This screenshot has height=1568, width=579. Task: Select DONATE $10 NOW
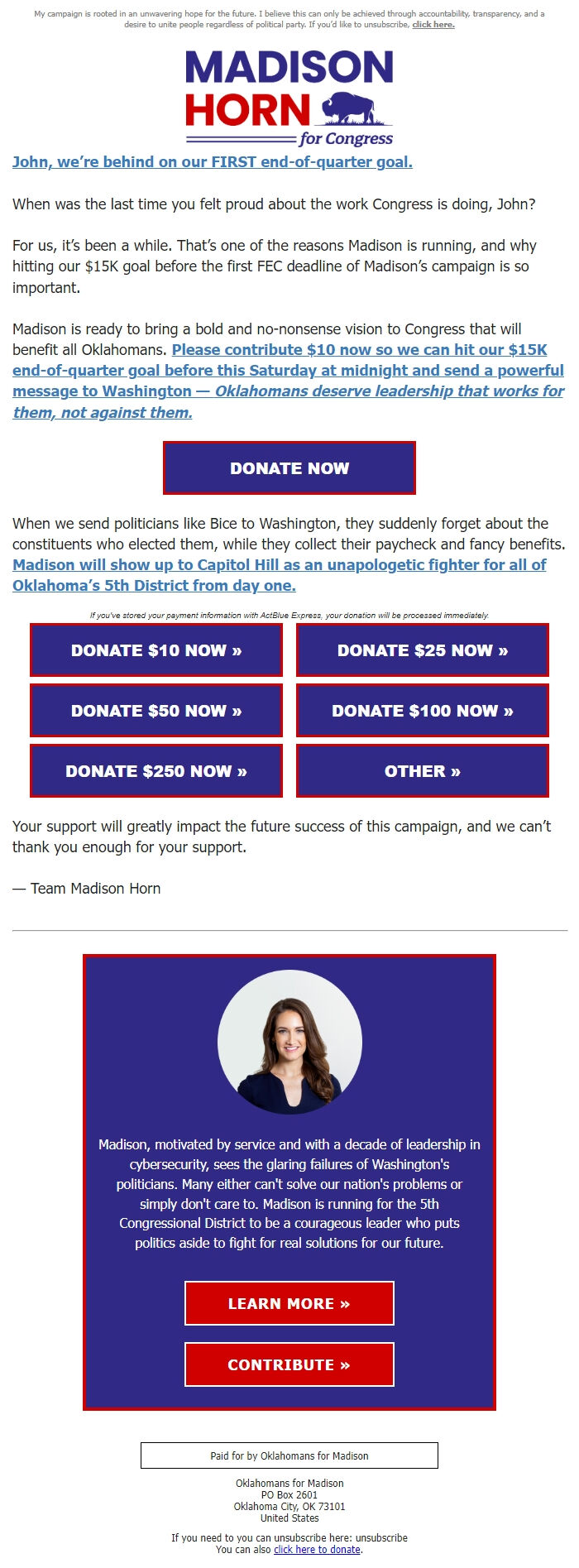coord(156,650)
